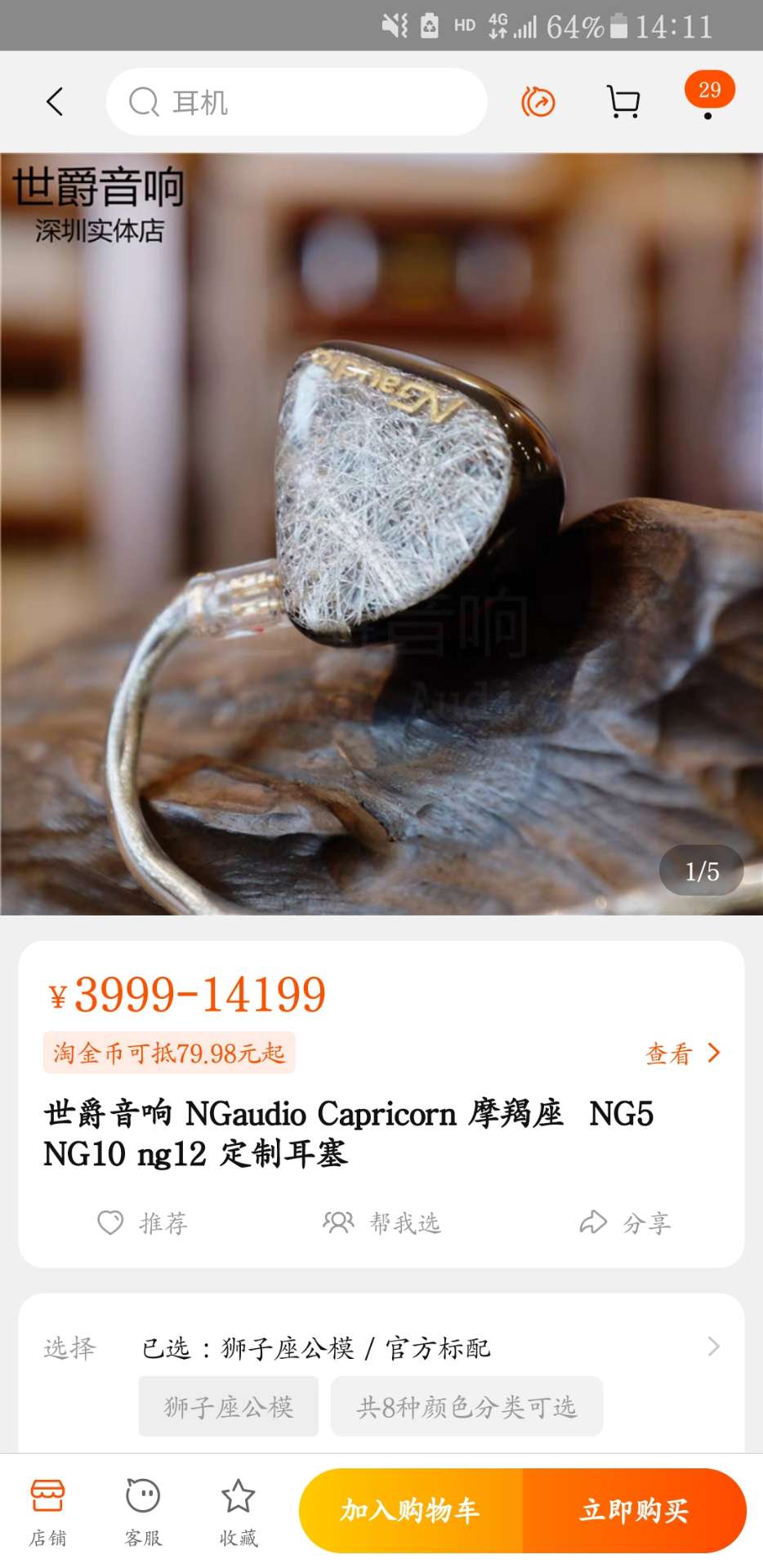Contact 客服 customer service
Viewport: 763px width, 1568px height.
143,1511
